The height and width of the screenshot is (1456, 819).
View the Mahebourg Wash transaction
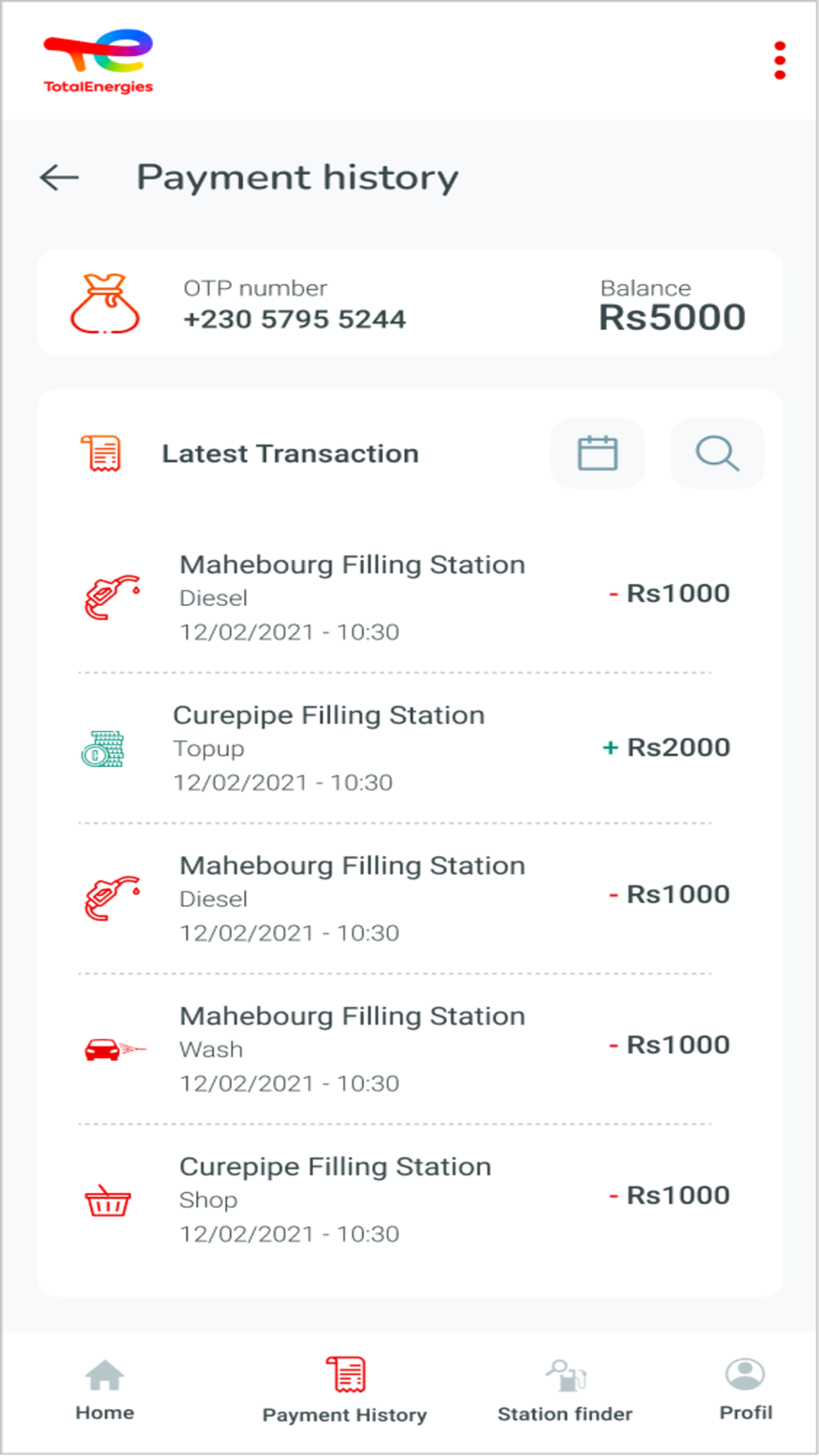pyautogui.click(x=393, y=1048)
